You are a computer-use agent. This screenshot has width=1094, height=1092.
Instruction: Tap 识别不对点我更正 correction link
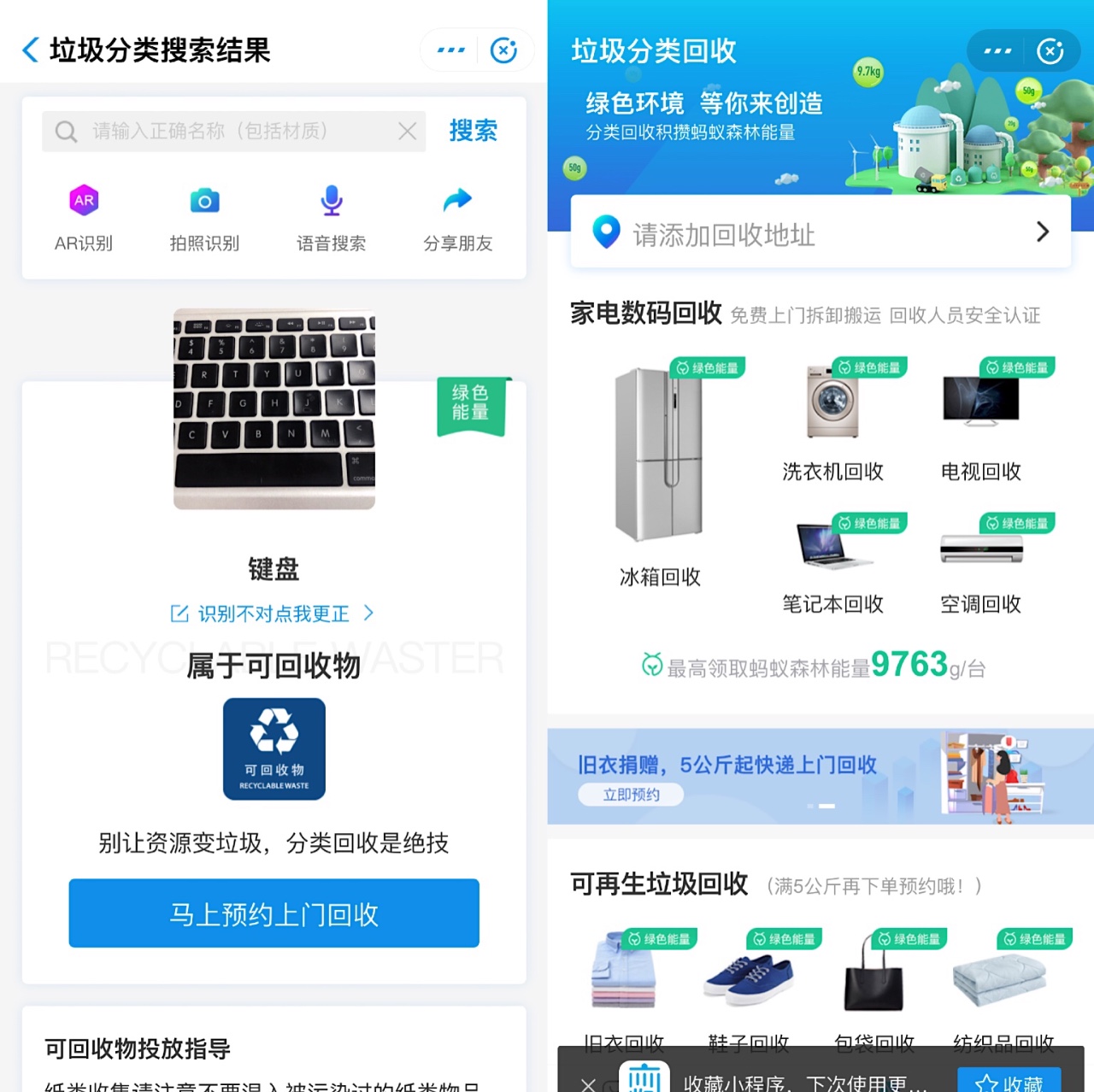[273, 614]
